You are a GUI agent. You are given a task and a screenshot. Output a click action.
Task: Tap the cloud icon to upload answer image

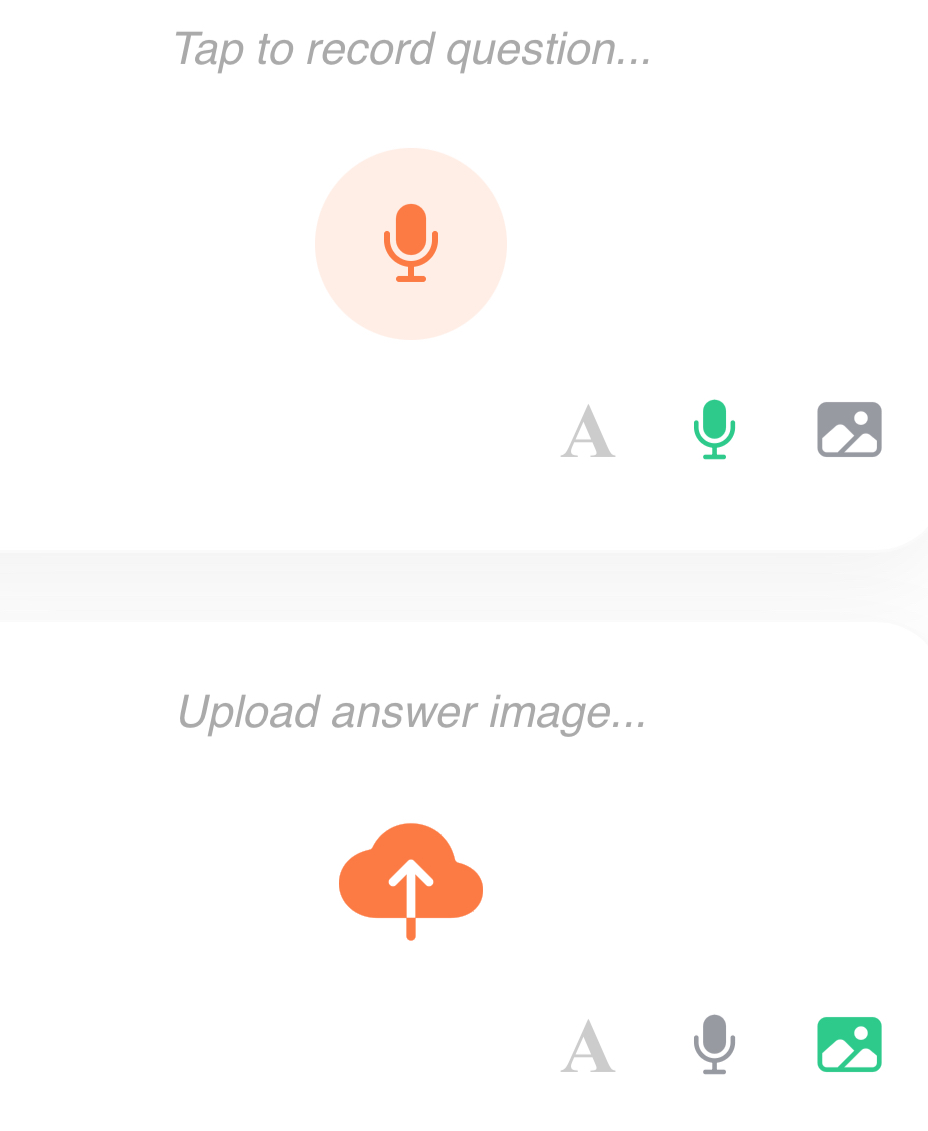[x=411, y=877]
